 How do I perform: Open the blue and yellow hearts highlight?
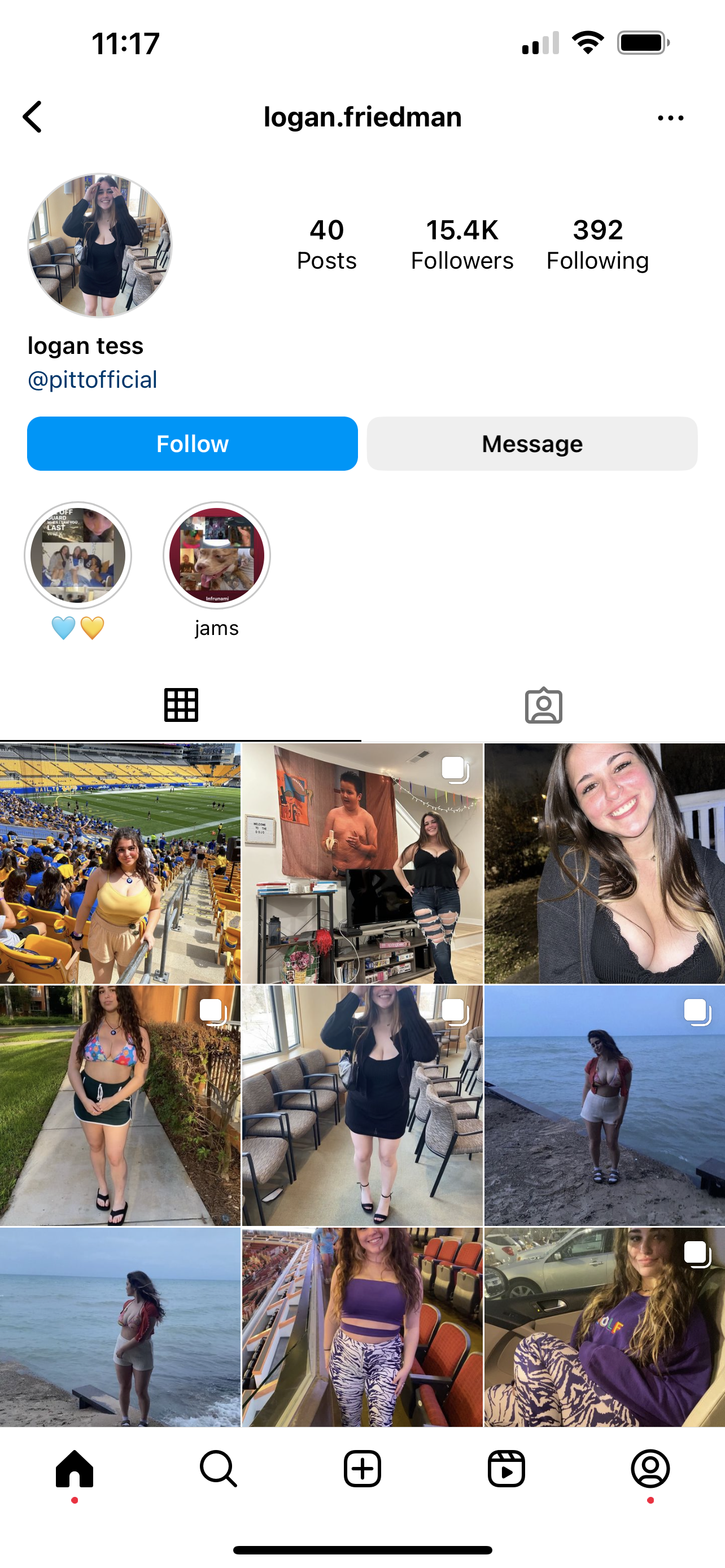[78, 556]
